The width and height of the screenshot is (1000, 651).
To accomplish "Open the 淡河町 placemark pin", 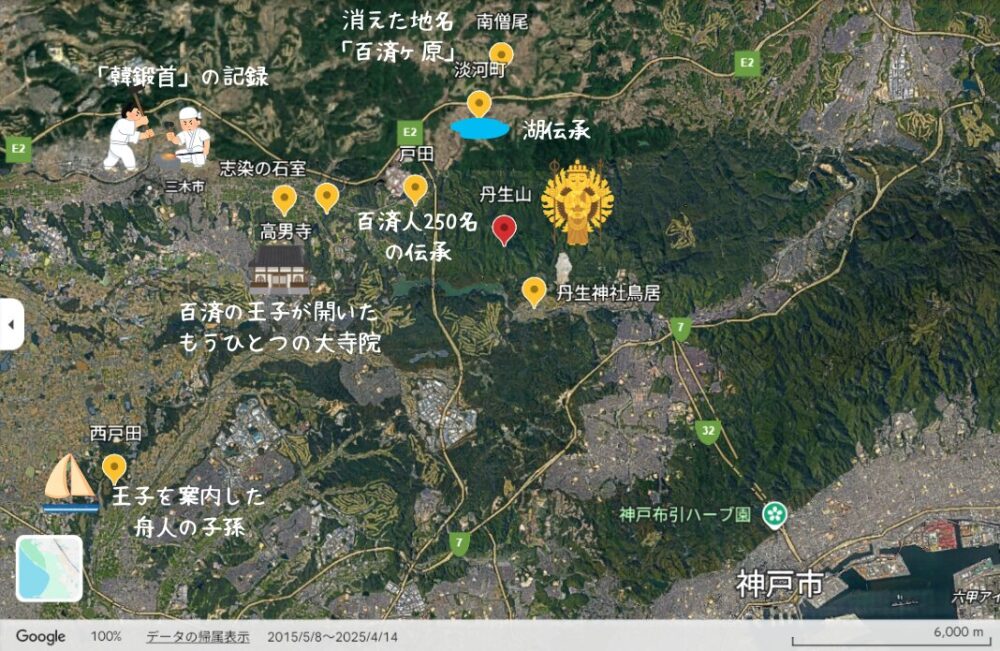I will 479,103.
